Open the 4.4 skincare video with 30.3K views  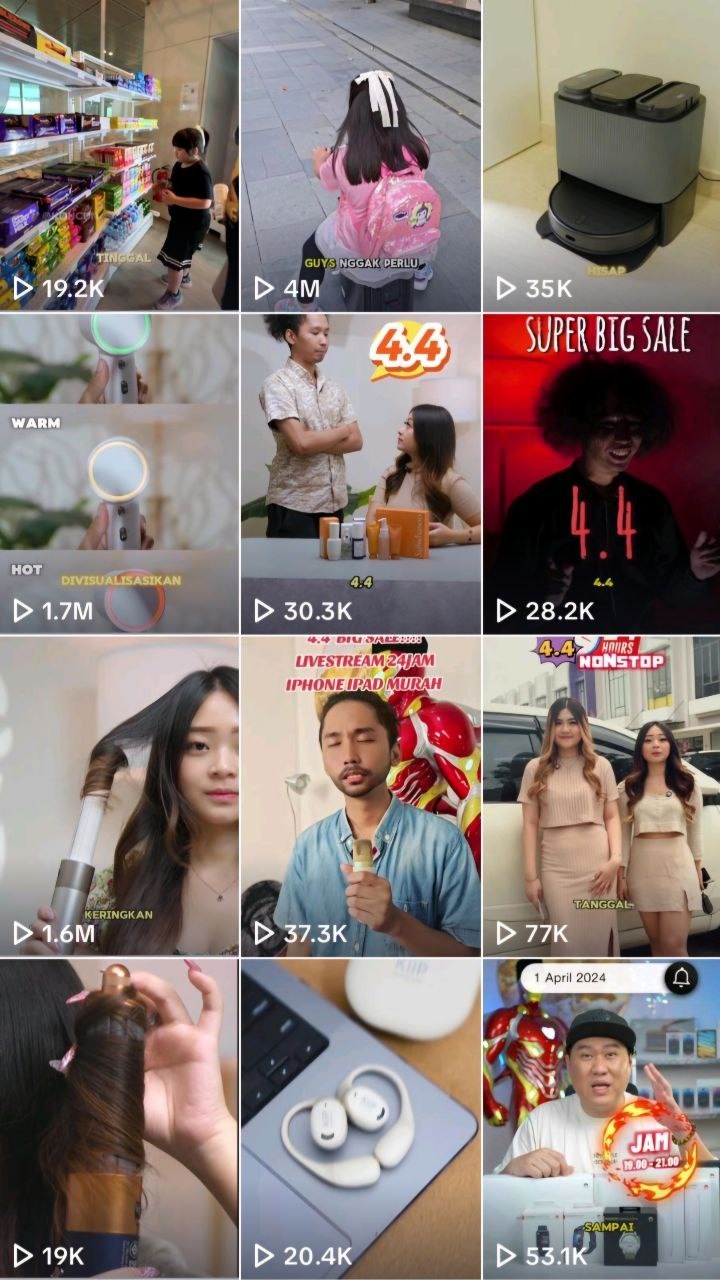tap(360, 474)
